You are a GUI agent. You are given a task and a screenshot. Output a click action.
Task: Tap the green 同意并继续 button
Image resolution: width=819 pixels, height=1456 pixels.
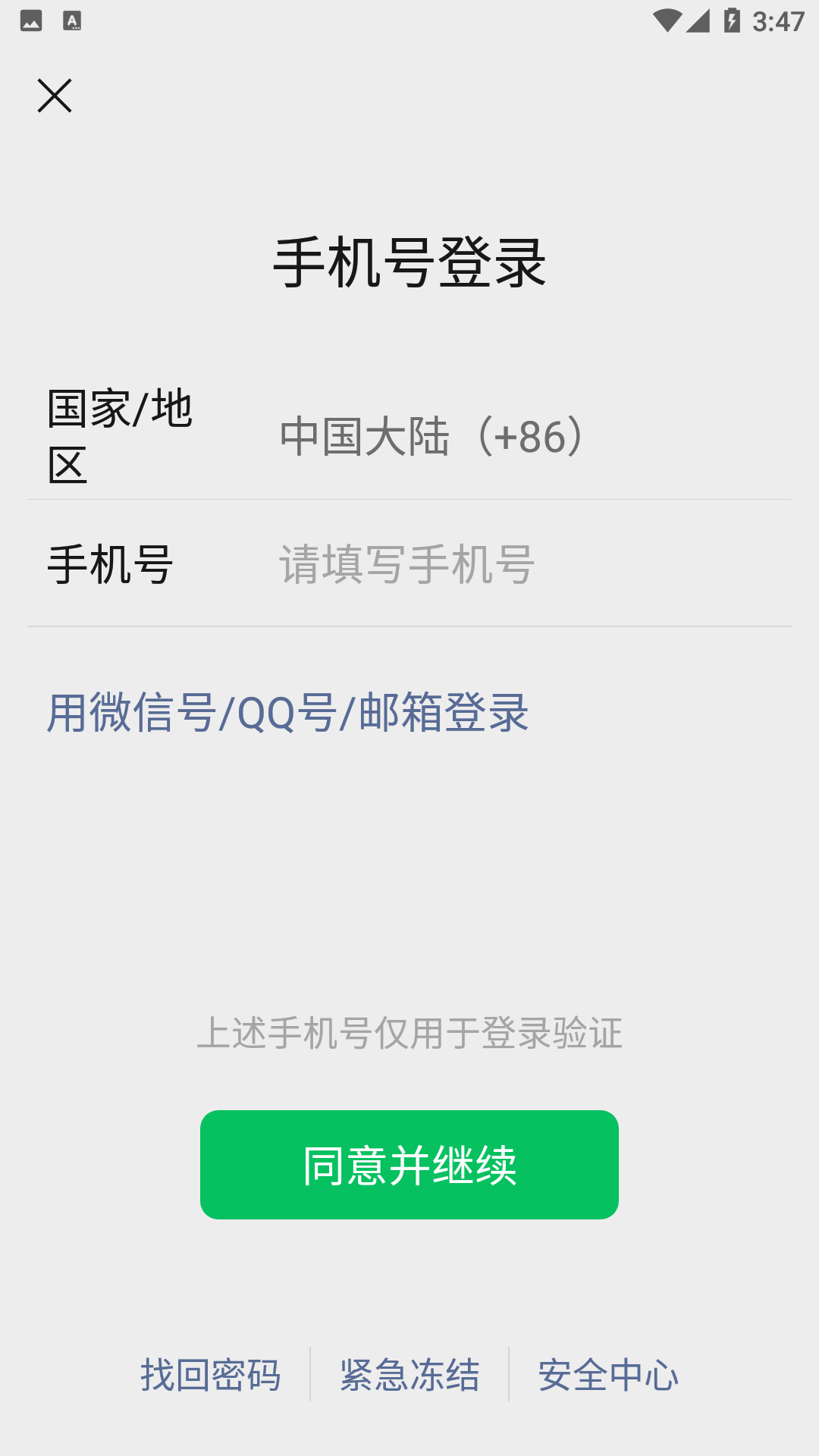point(409,1165)
